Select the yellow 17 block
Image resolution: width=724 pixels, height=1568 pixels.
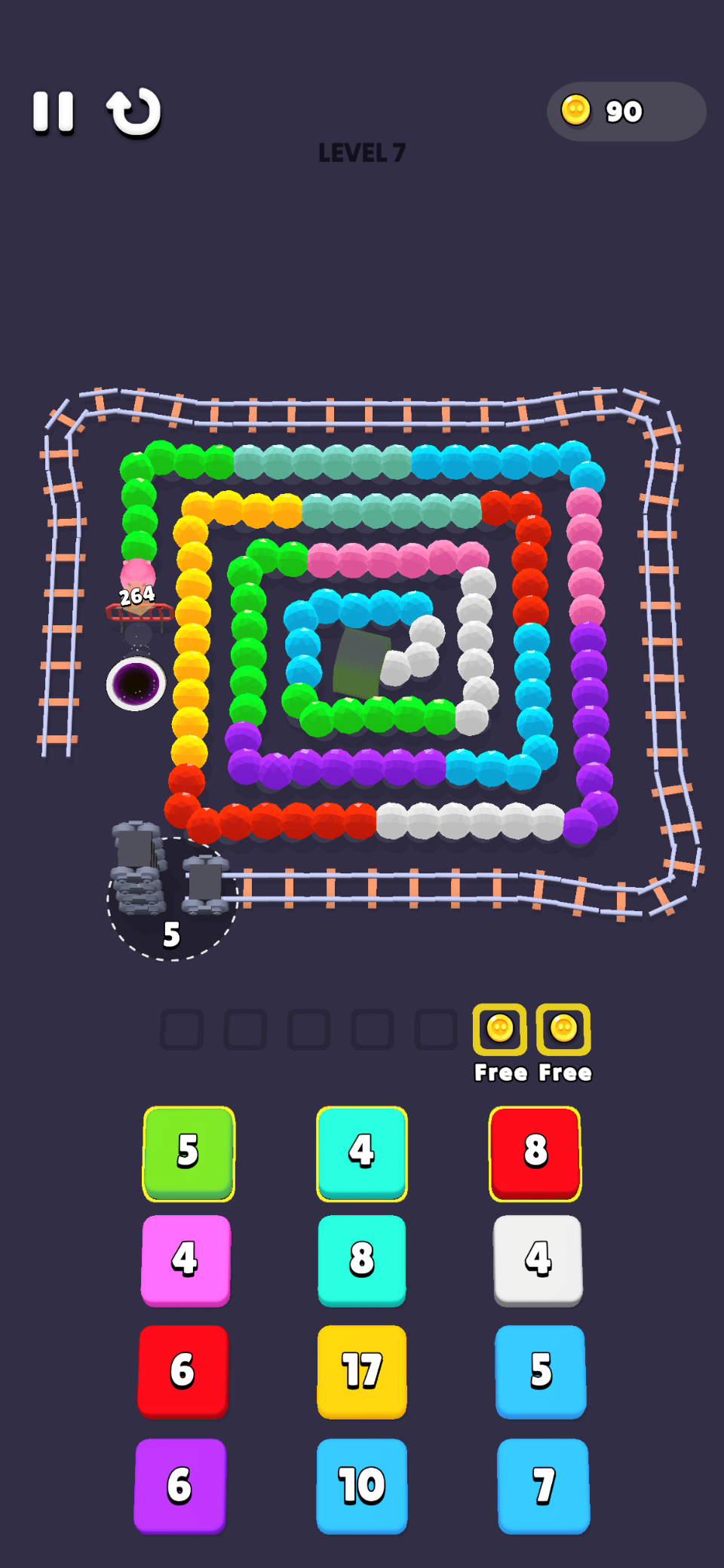pyautogui.click(x=362, y=1370)
